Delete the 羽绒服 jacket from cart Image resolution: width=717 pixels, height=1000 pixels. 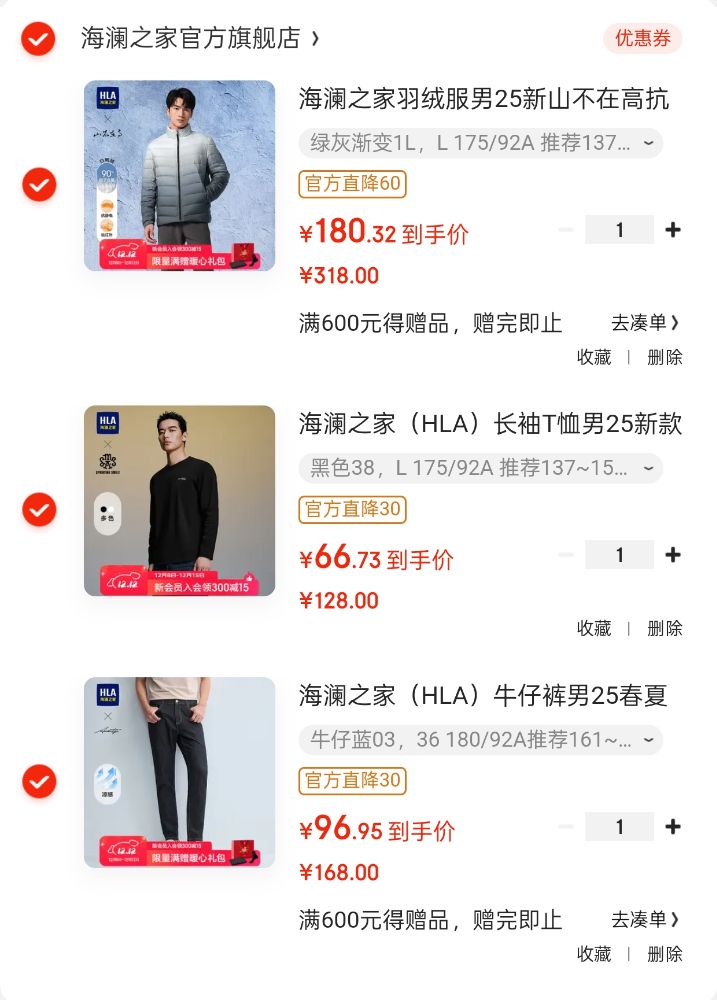point(665,357)
